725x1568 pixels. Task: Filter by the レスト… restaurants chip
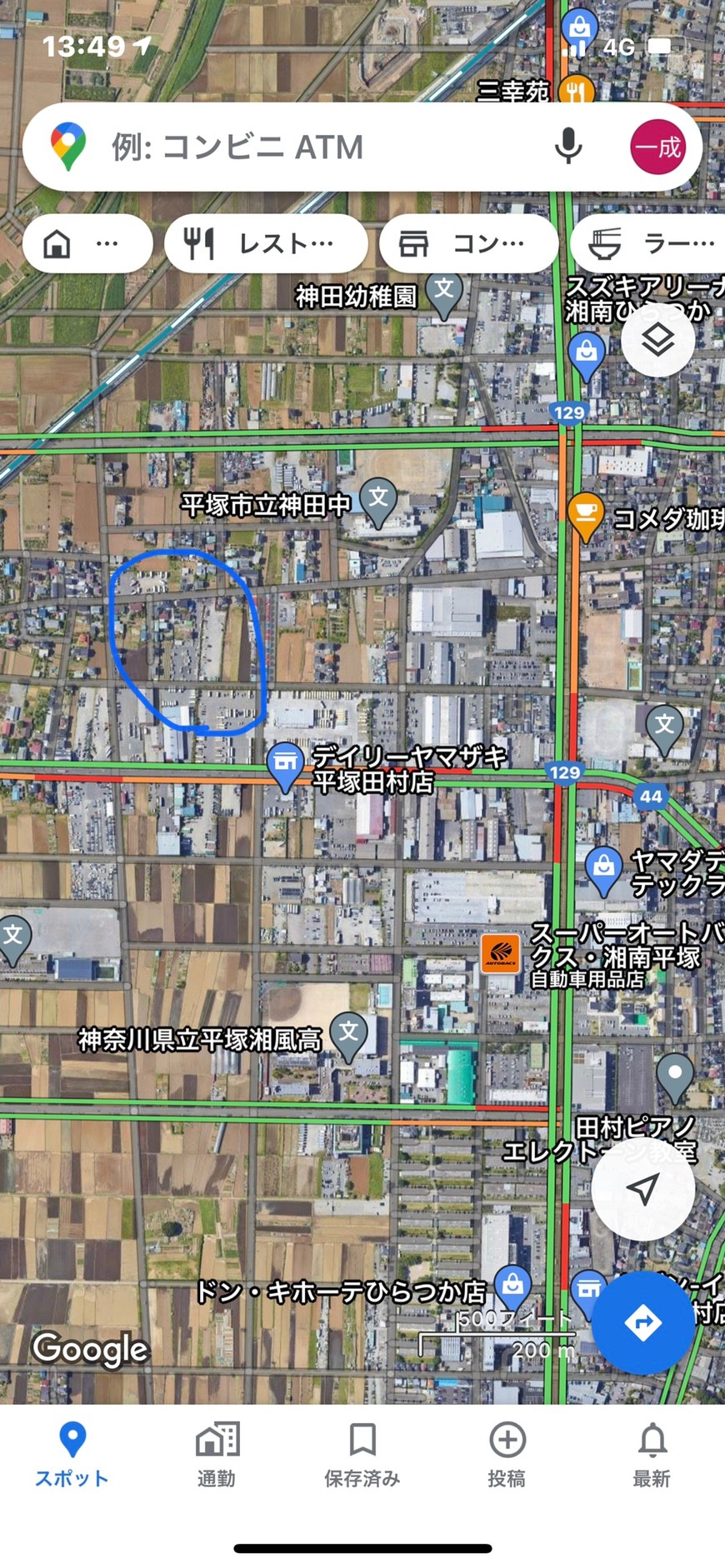266,244
